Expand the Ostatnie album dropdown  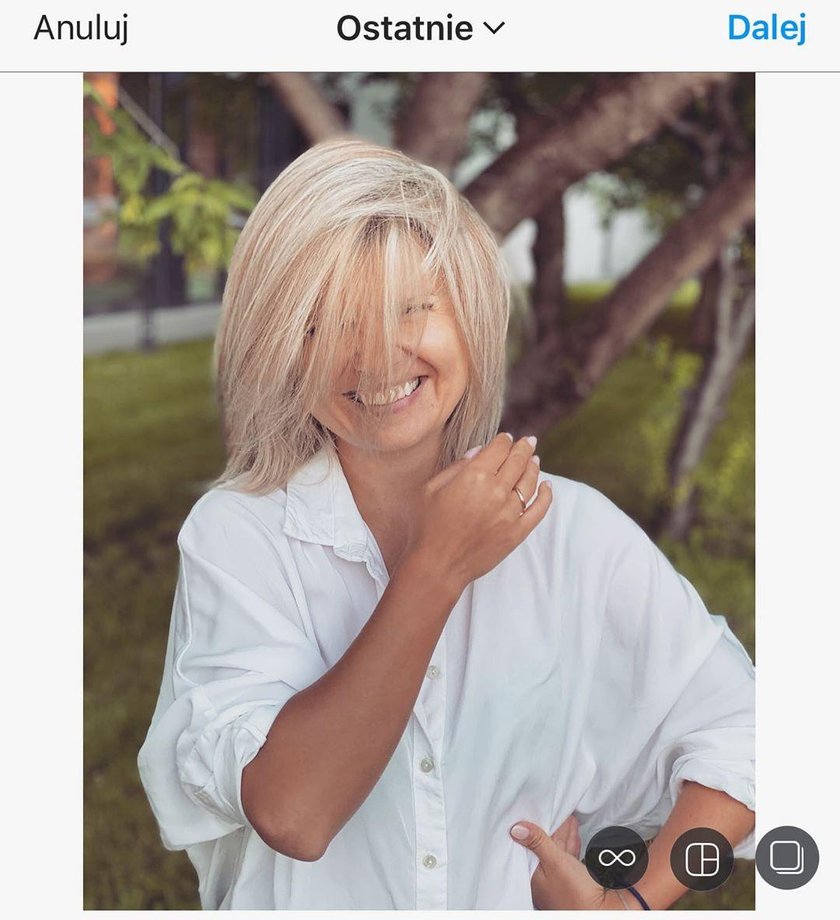[x=420, y=29]
